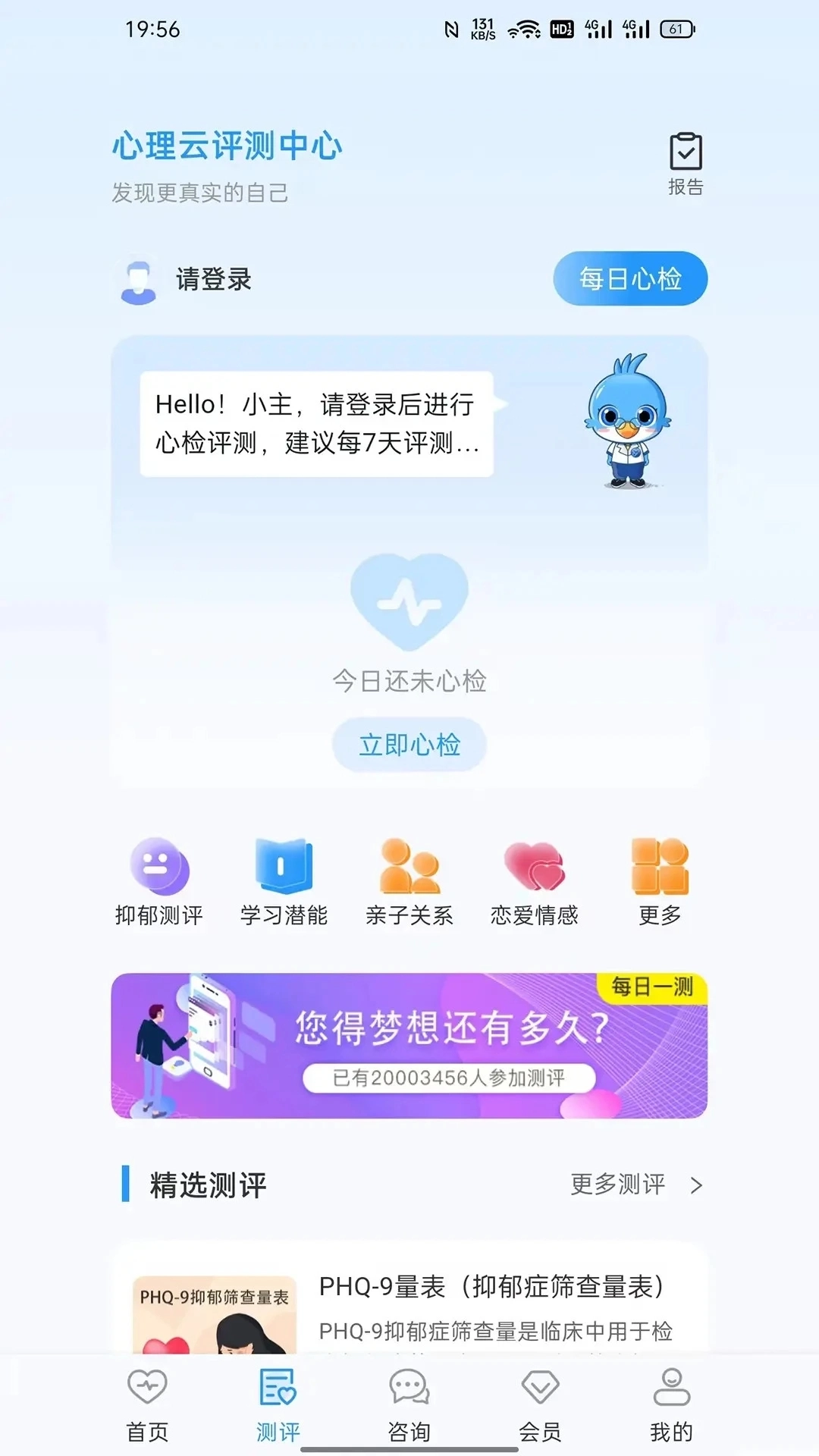The width and height of the screenshot is (819, 1456).
Task: Select the 测评 tab
Action: (x=278, y=1404)
